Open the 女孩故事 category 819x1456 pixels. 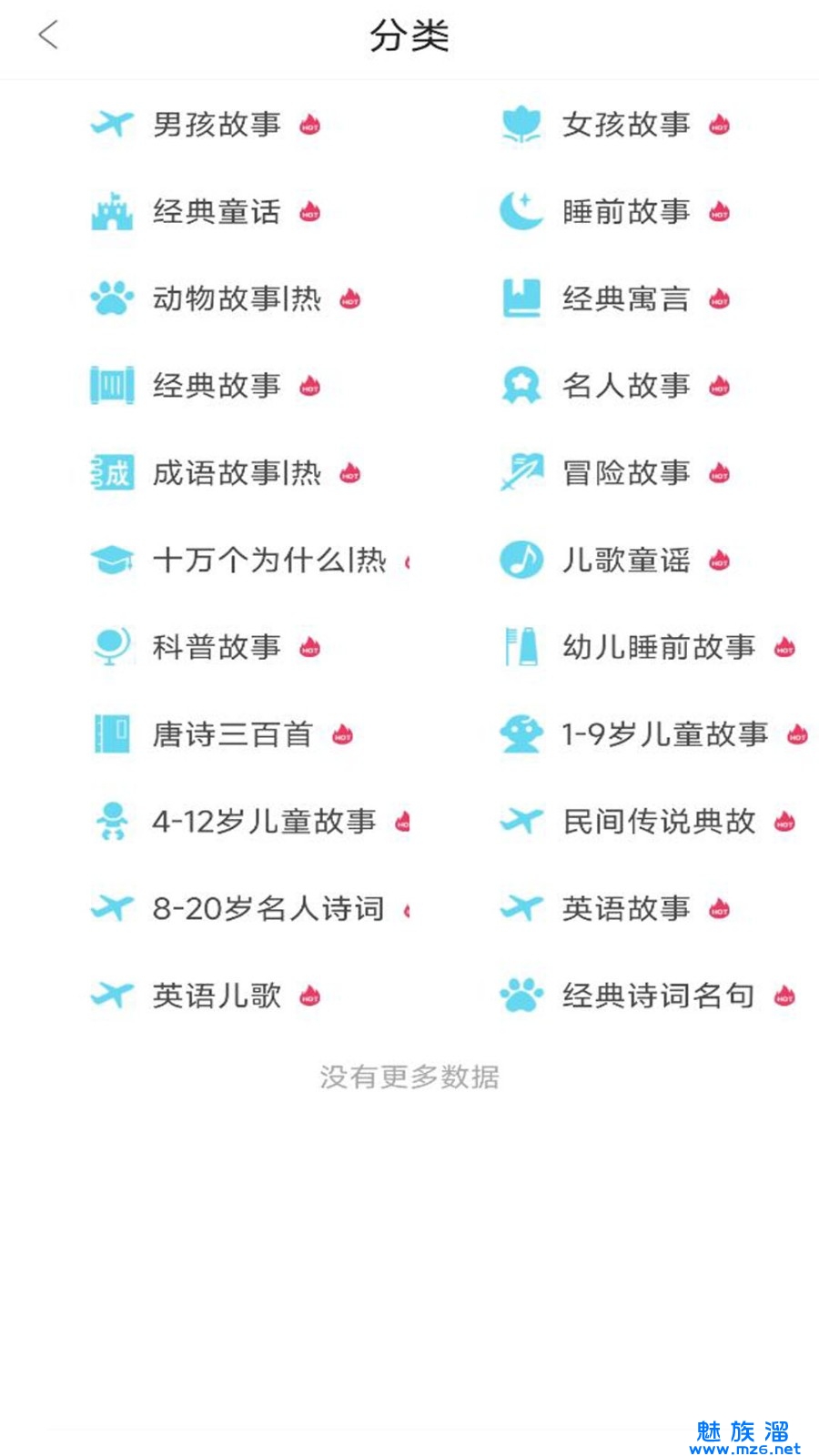click(x=626, y=124)
